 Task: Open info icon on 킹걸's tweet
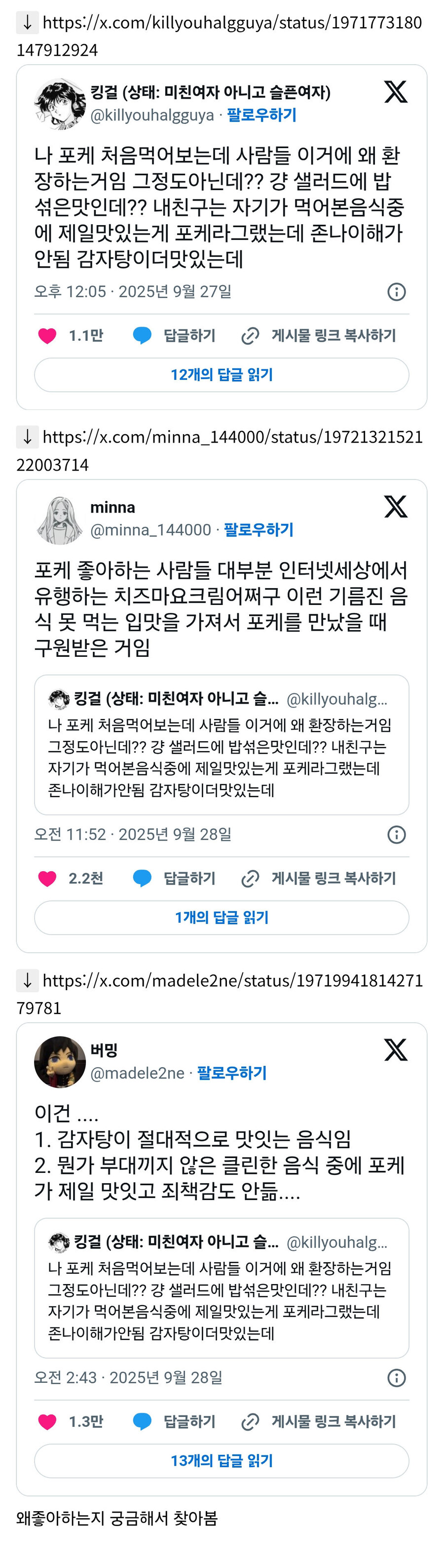(x=397, y=292)
